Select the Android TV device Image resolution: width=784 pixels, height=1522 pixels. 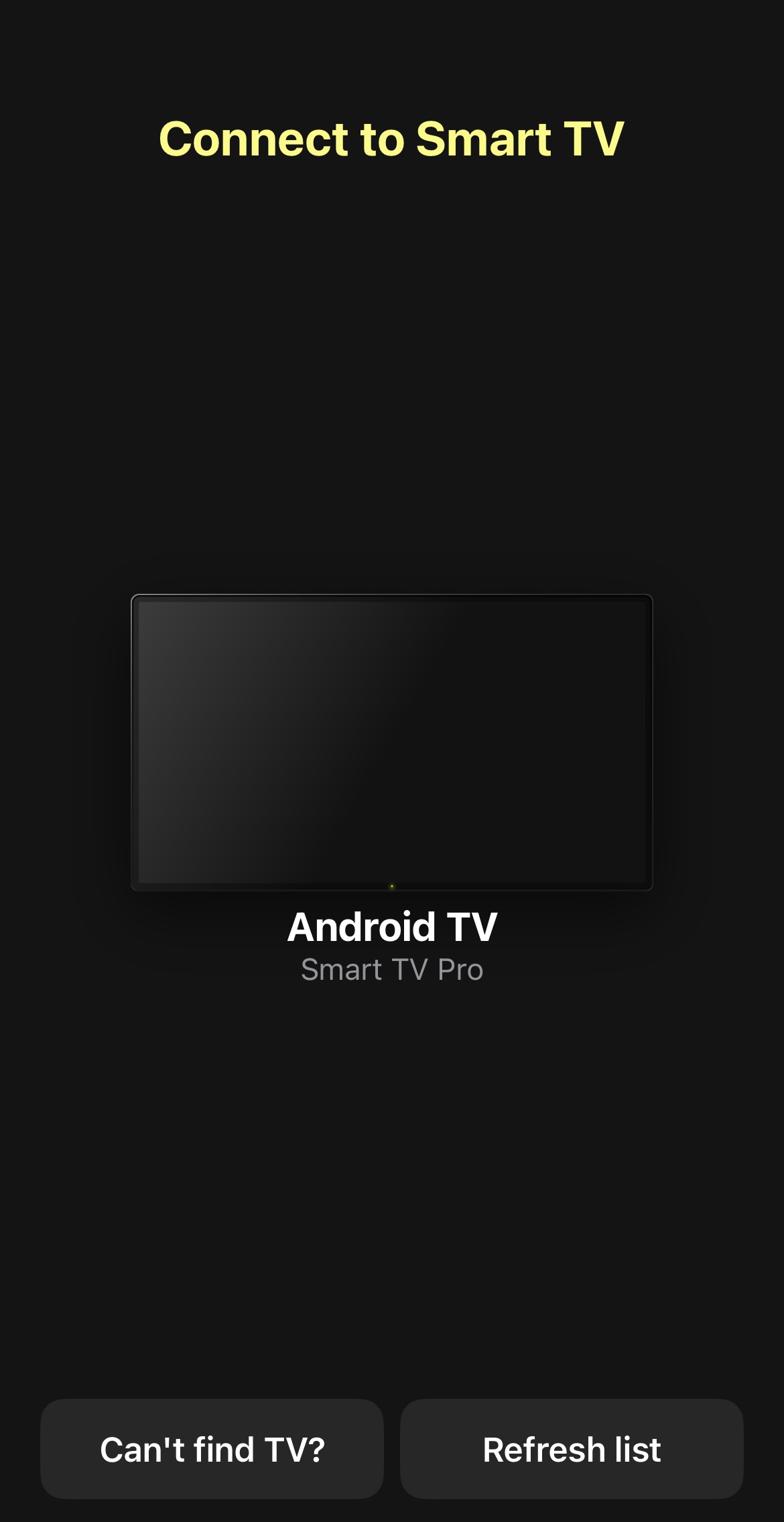392,788
